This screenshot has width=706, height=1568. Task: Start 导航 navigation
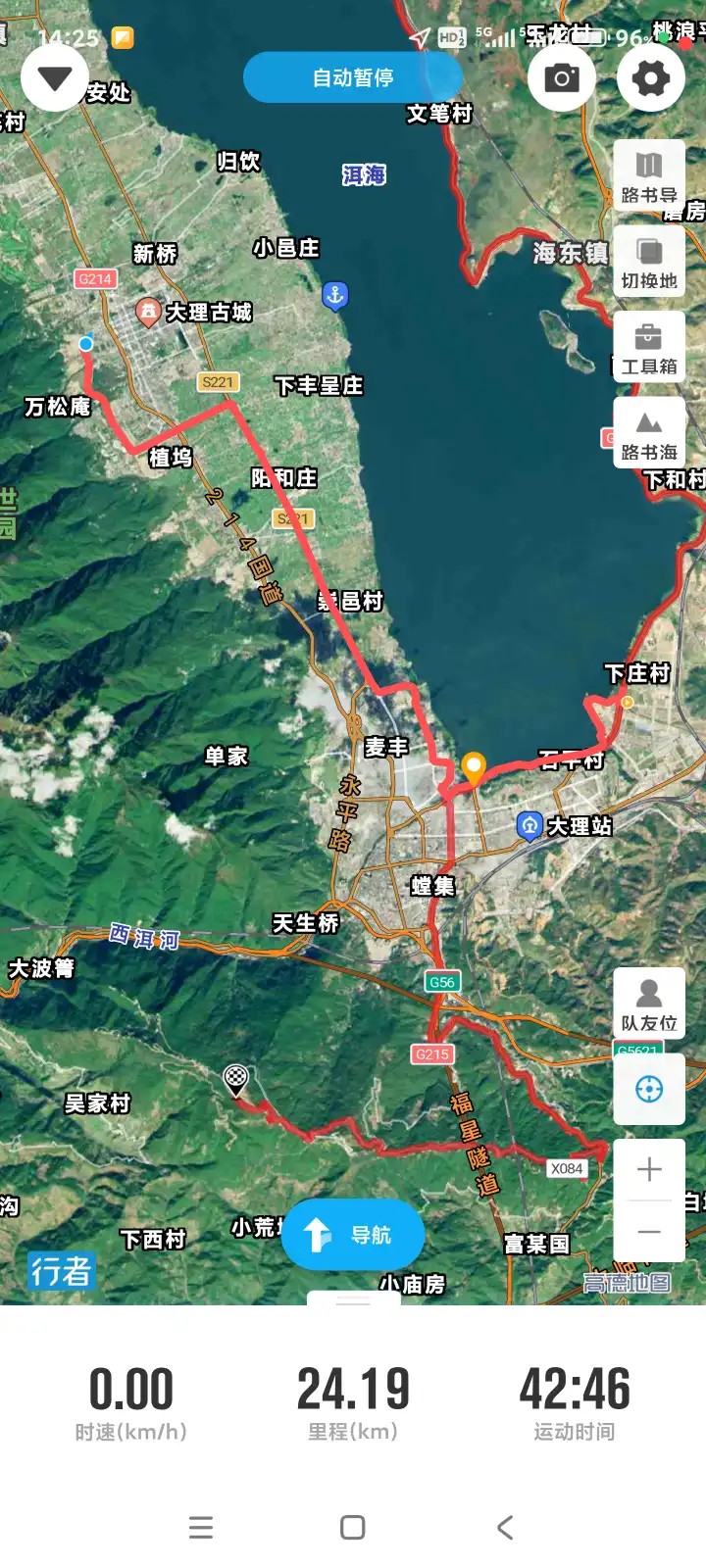tap(353, 1235)
